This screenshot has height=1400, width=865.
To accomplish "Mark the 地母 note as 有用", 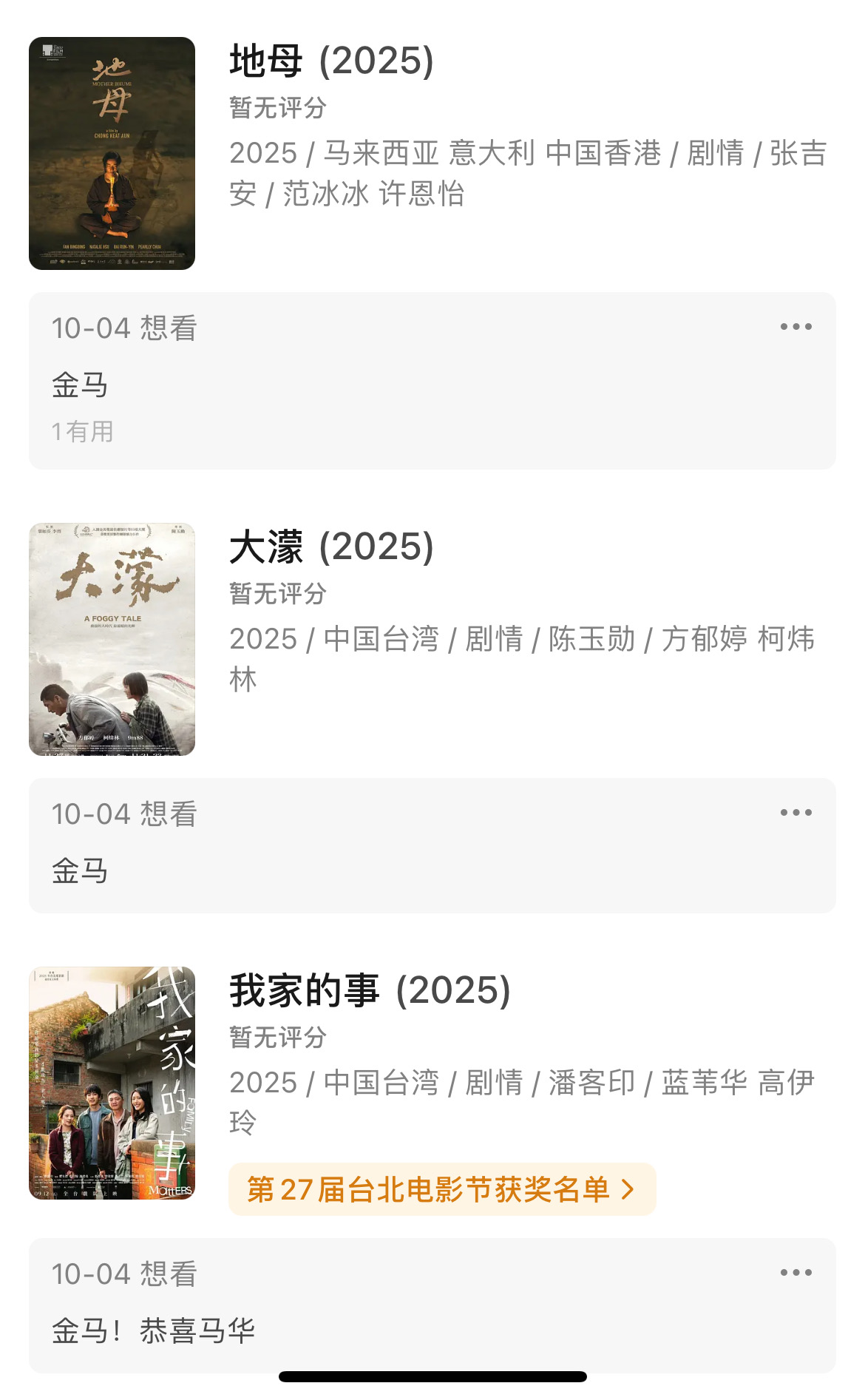I will point(83,432).
